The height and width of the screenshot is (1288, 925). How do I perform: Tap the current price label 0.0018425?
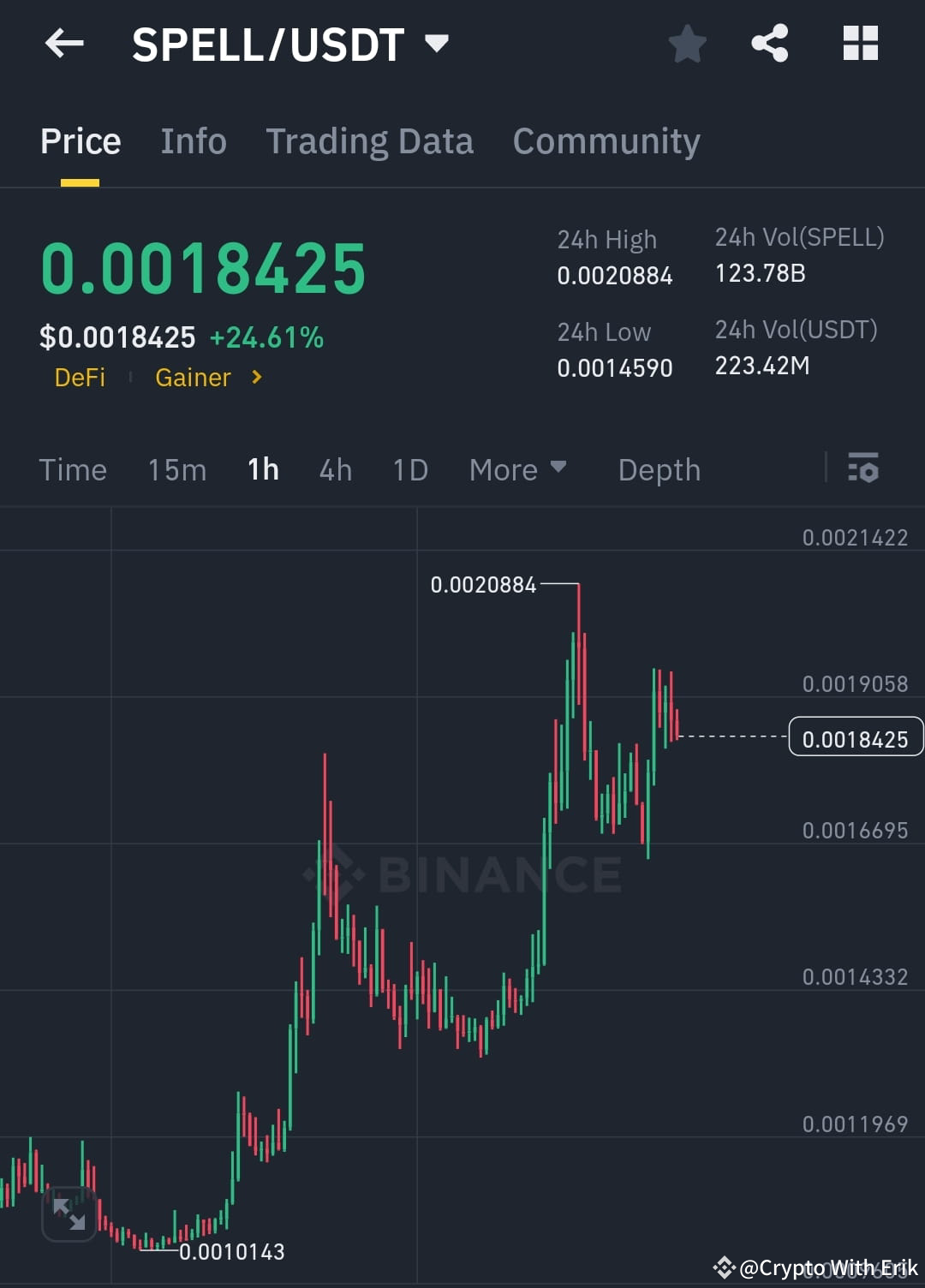(x=856, y=736)
